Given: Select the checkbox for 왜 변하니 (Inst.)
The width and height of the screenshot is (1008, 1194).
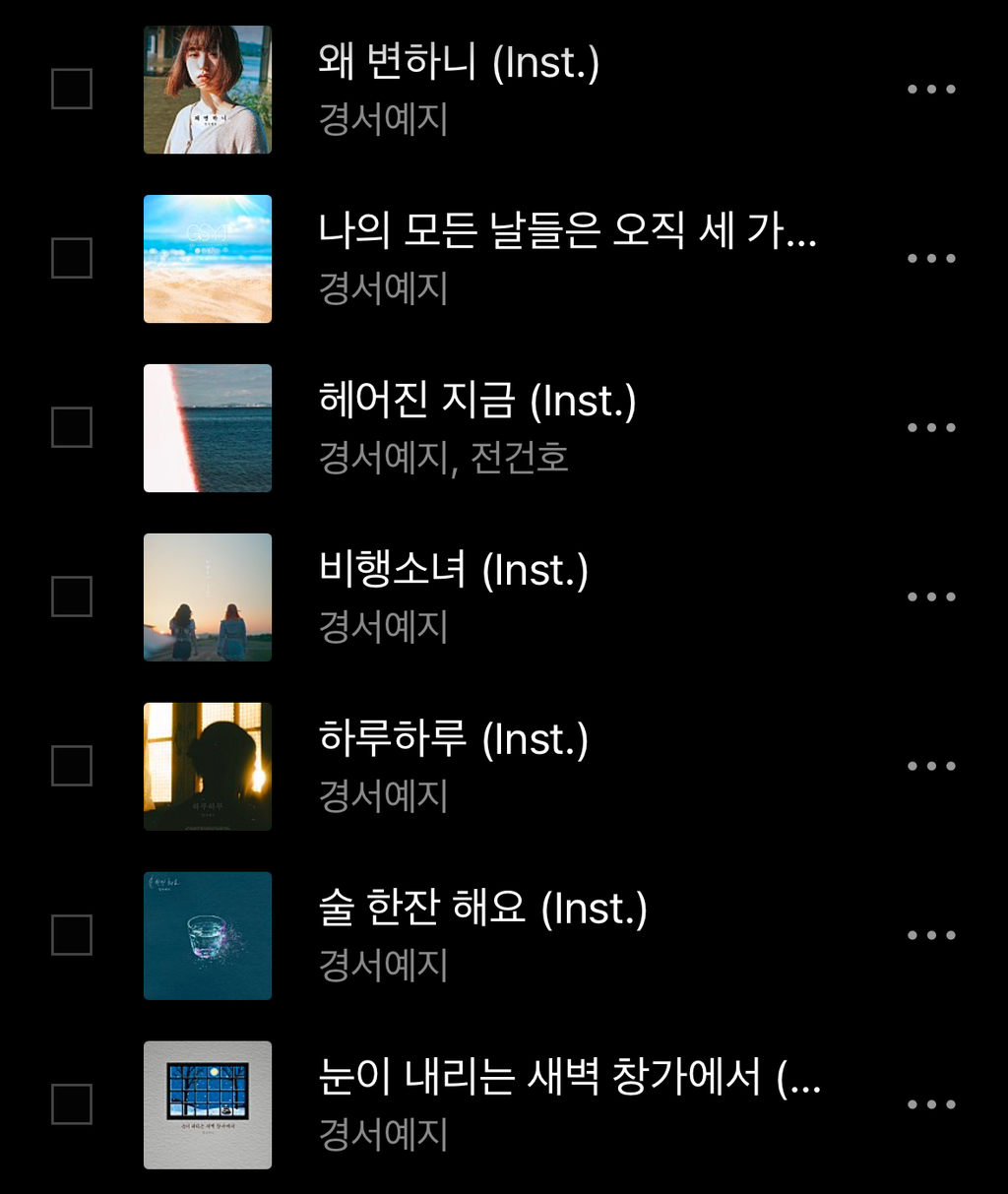Looking at the screenshot, I should 72,89.
